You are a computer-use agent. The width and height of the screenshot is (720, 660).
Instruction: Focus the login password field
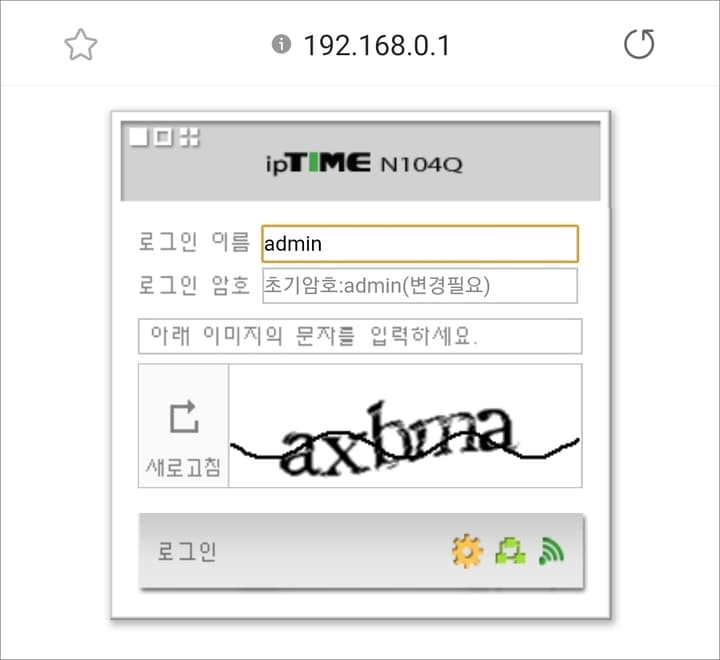click(x=419, y=286)
